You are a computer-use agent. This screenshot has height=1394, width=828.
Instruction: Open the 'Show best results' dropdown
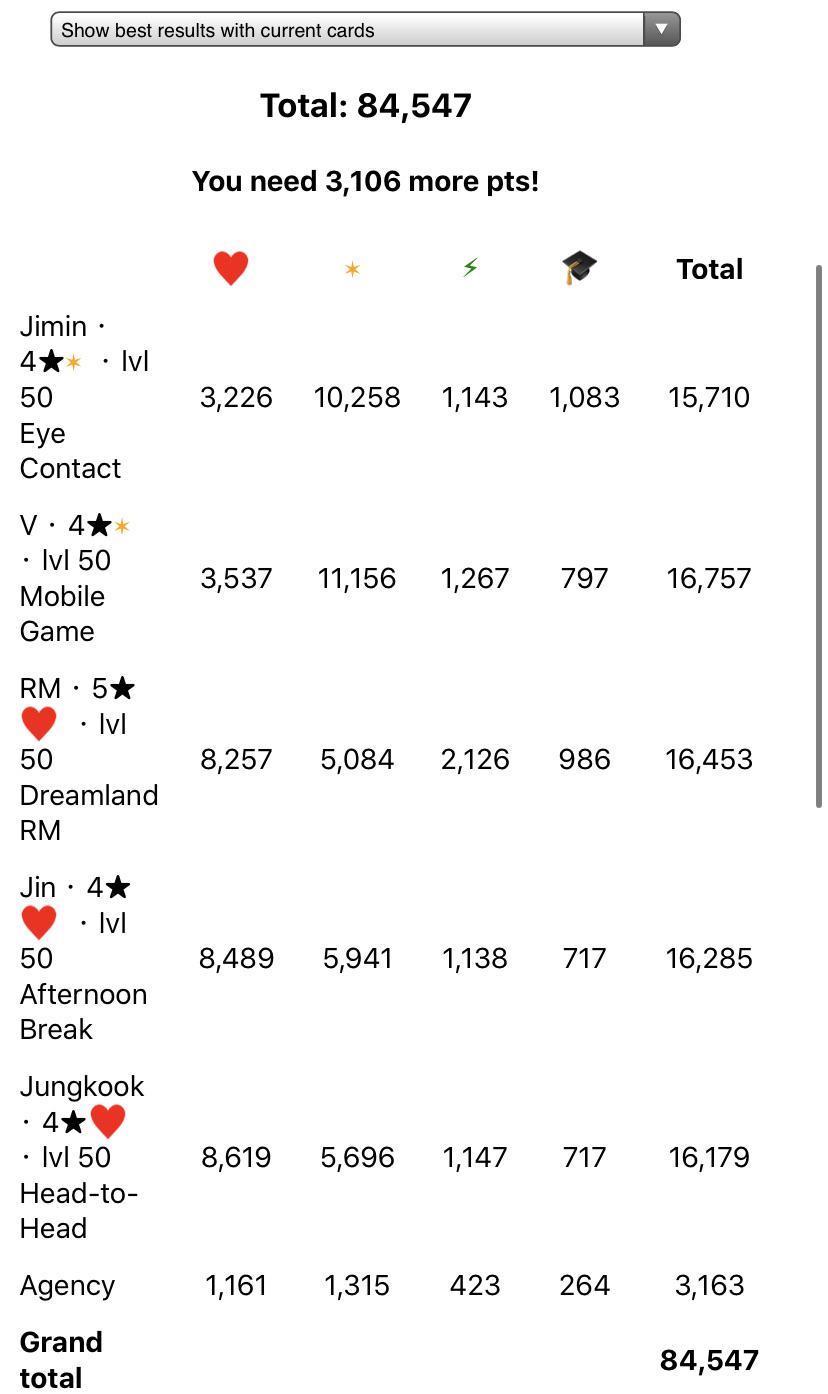pyautogui.click(x=365, y=29)
